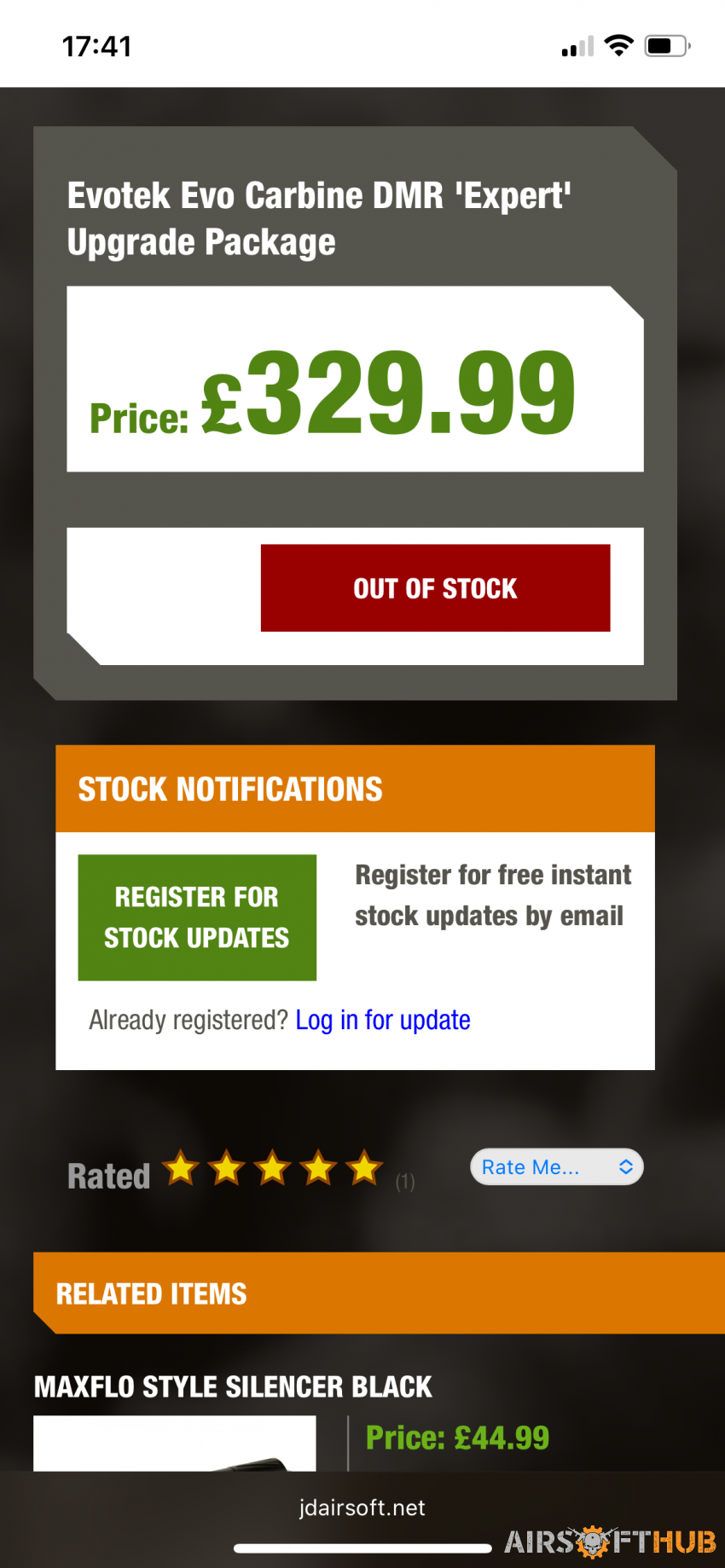Open Maxflo Style Silencer Black item
Screen dimensions: 725x1568
pos(233,1387)
